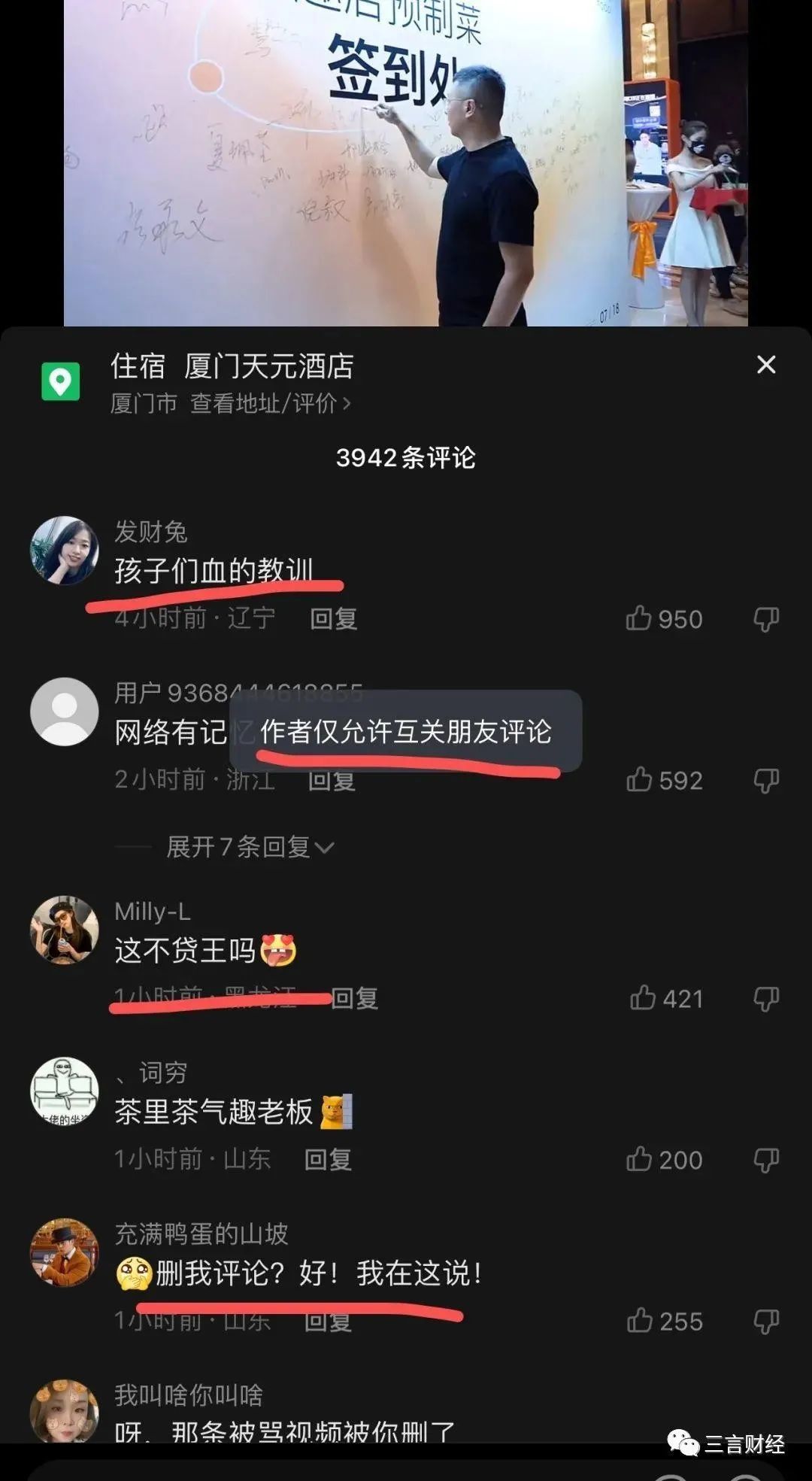Like 发财兔's comment

(639, 618)
